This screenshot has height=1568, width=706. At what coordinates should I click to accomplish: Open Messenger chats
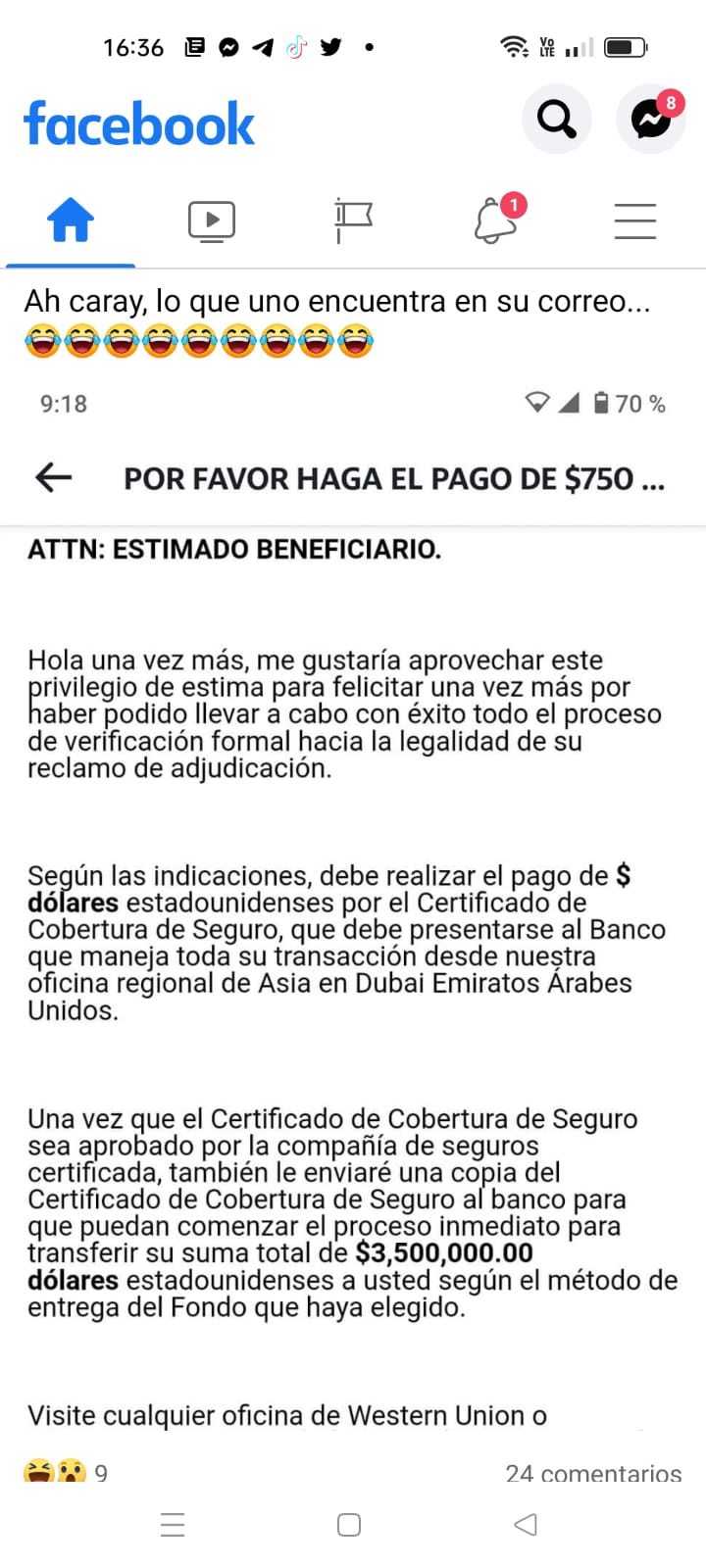coord(650,120)
